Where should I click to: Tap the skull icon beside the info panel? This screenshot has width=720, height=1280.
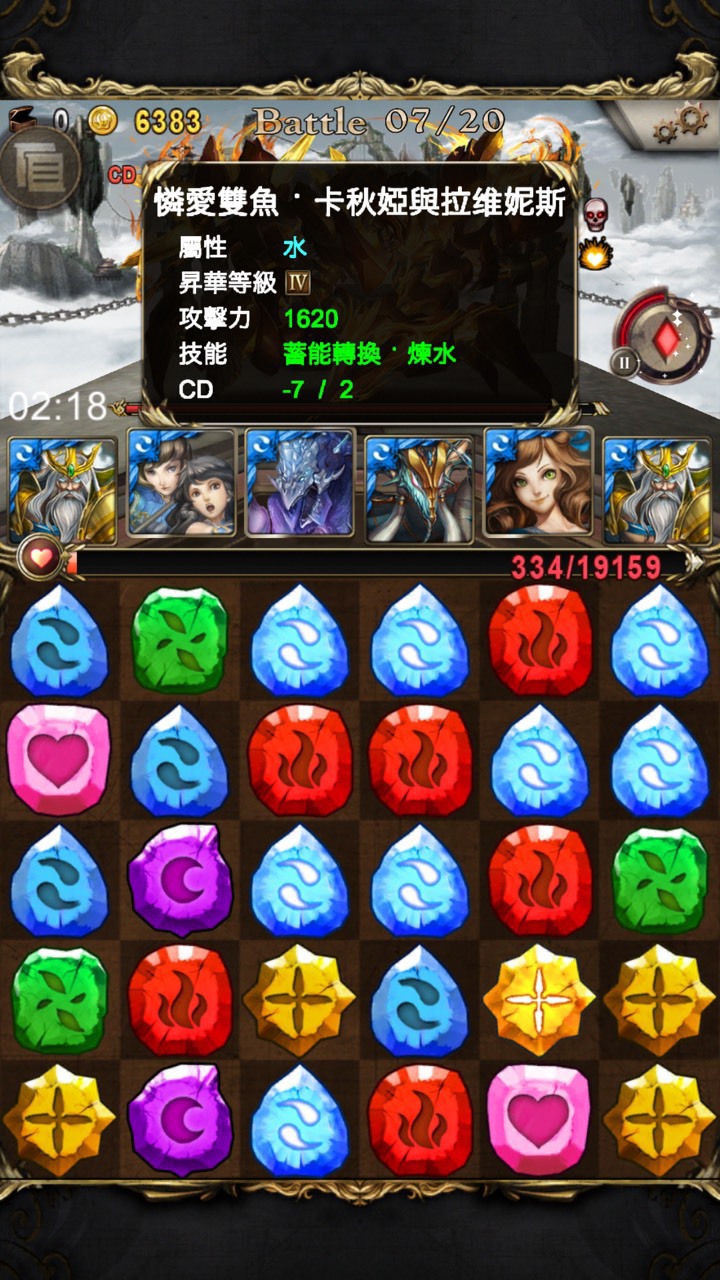click(x=596, y=212)
